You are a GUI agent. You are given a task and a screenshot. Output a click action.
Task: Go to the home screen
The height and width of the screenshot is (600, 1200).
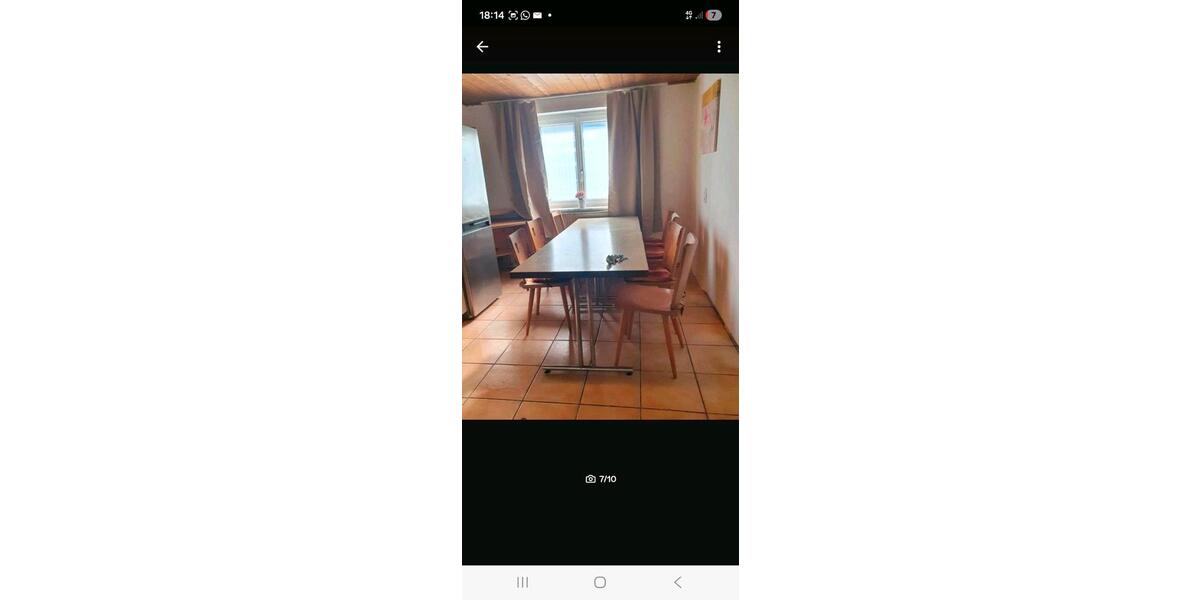600,582
